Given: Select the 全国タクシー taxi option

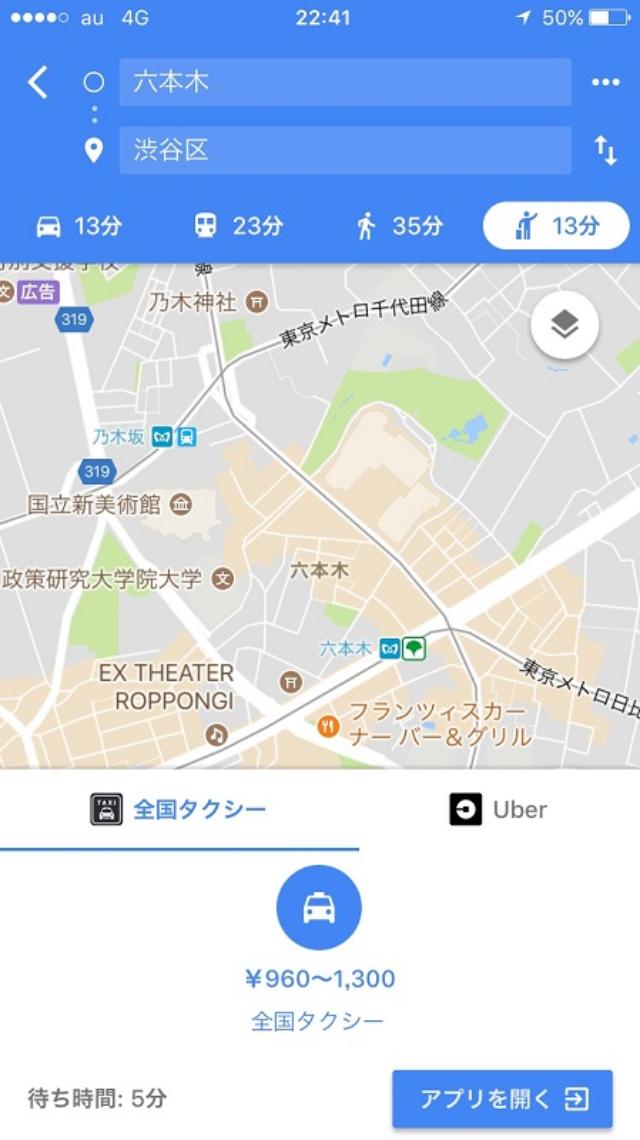Looking at the screenshot, I should pyautogui.click(x=319, y=908).
